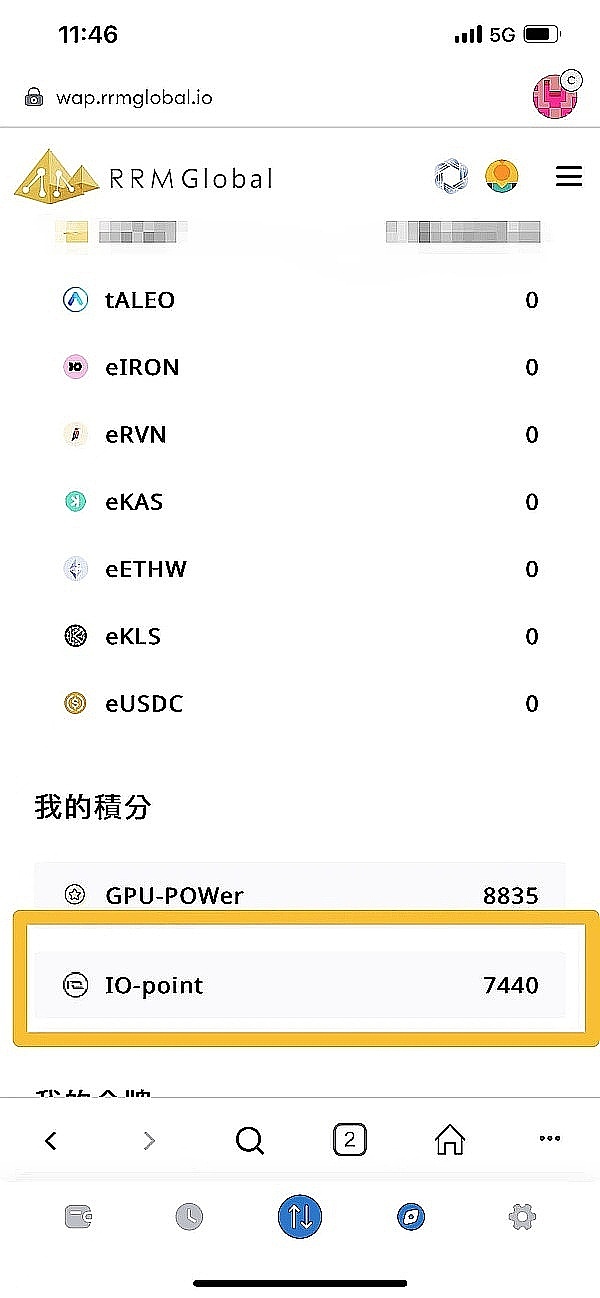
Task: Open the swap arrows tab
Action: [x=300, y=1217]
